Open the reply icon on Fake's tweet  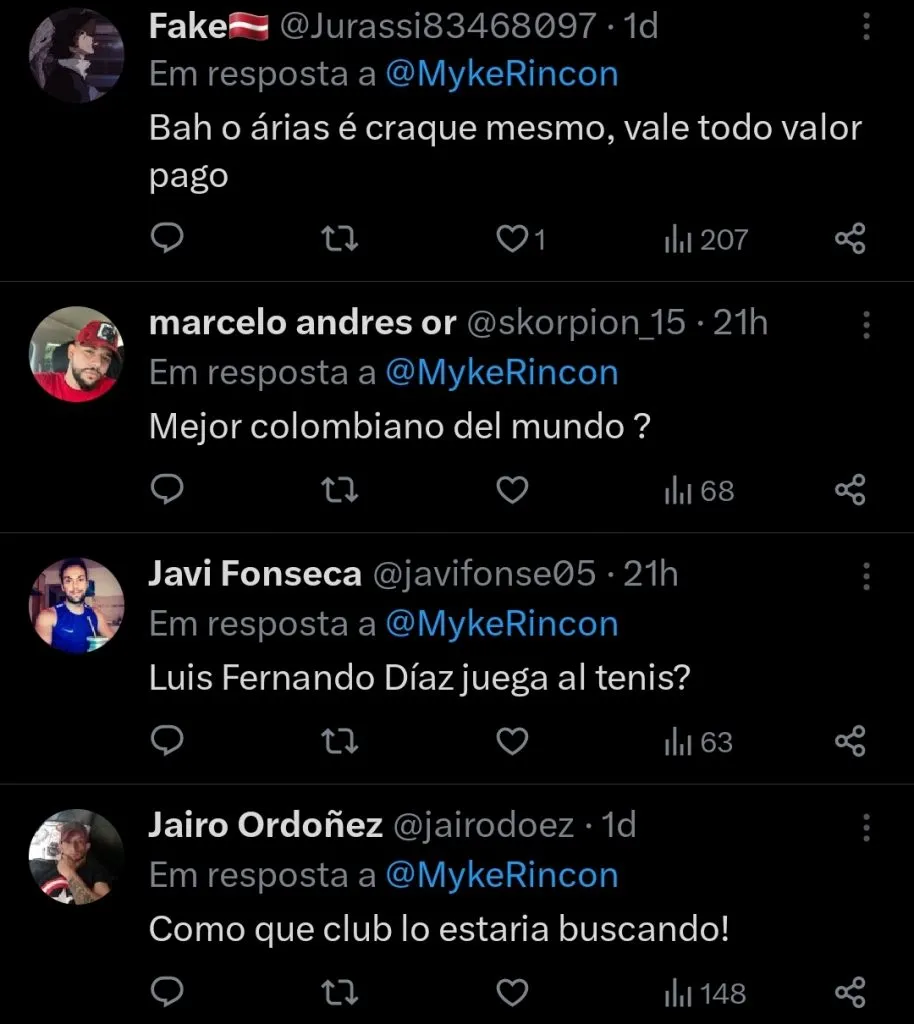pyautogui.click(x=167, y=238)
